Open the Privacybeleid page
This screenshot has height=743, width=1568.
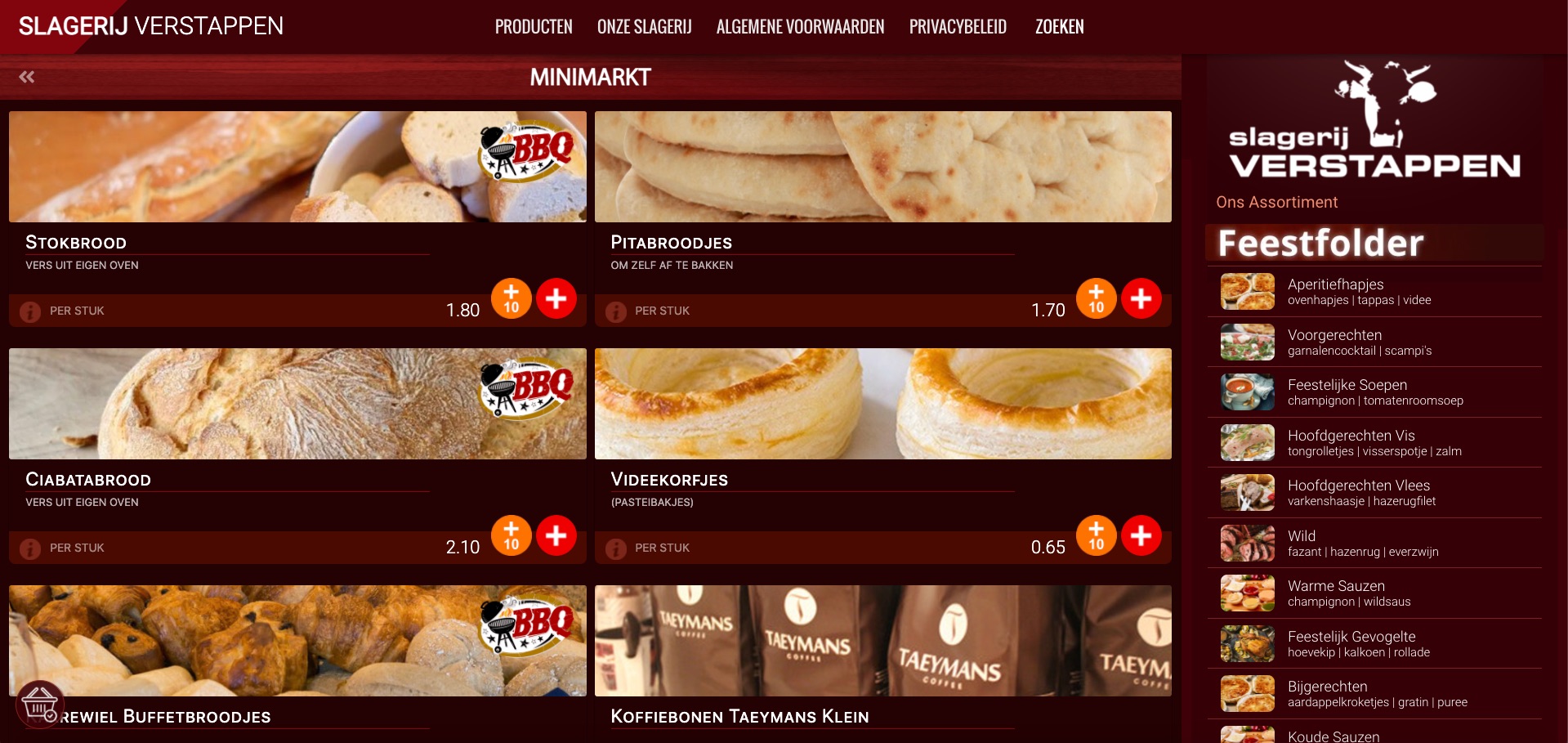point(958,27)
